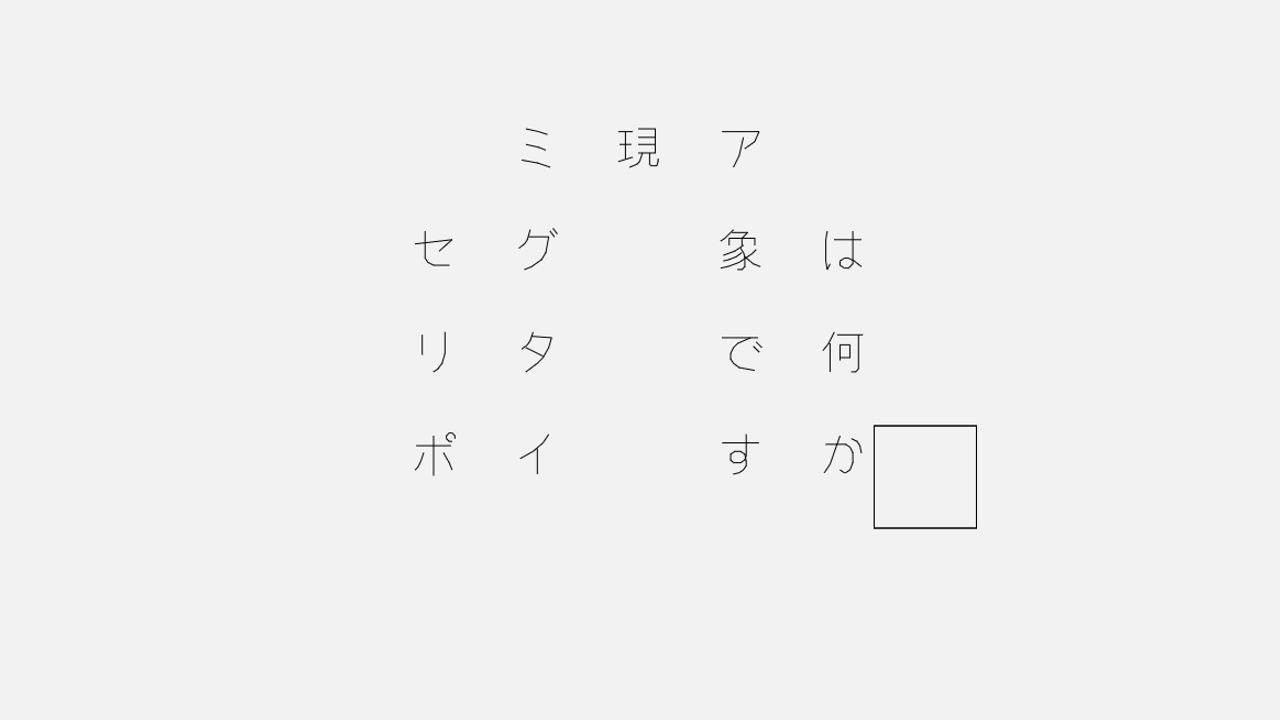The height and width of the screenshot is (720, 1280).
Task: Tap the empty answer box after か
Action: [x=925, y=477]
